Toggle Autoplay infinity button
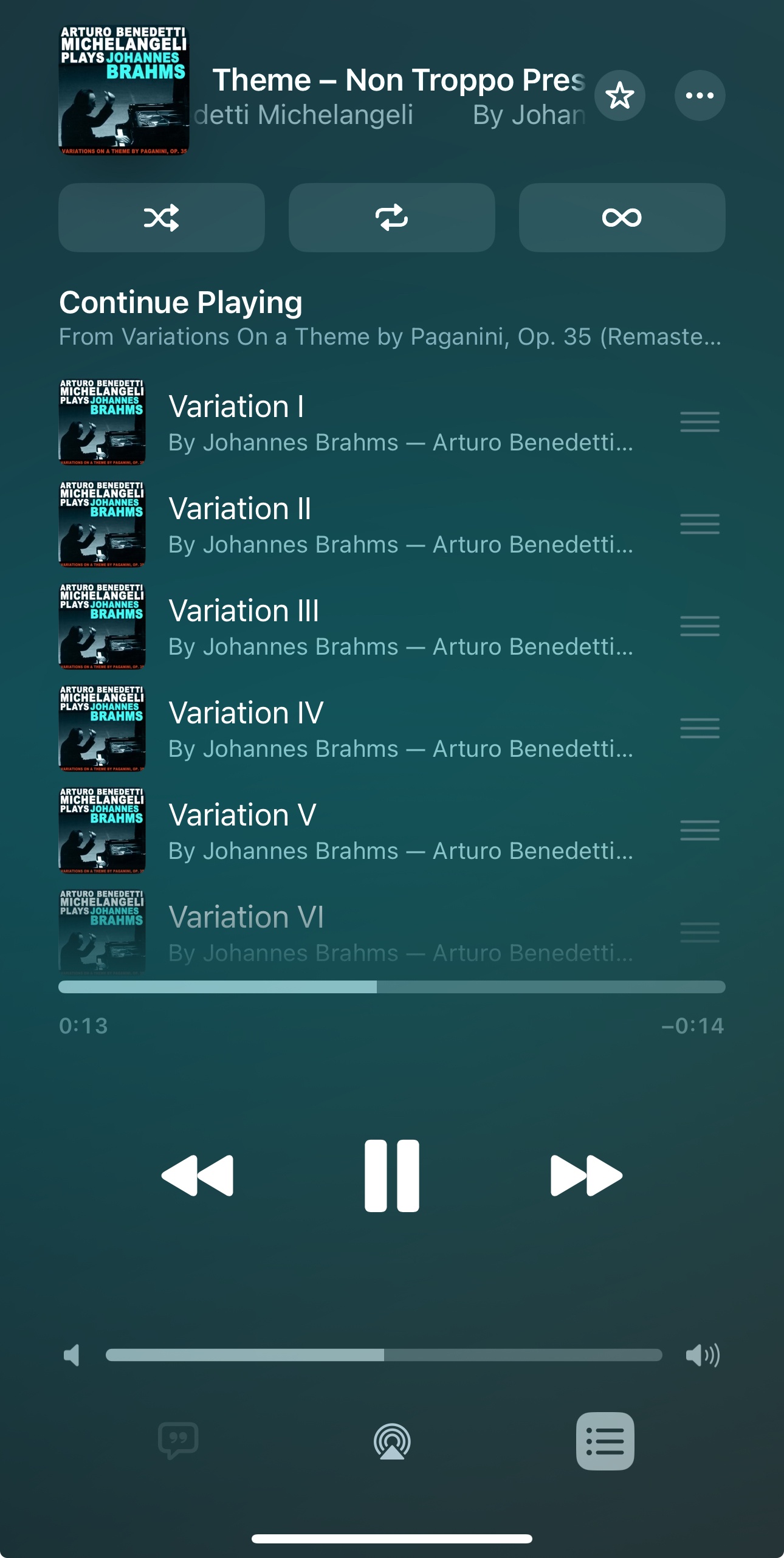Viewport: 784px width, 1558px height. point(622,218)
